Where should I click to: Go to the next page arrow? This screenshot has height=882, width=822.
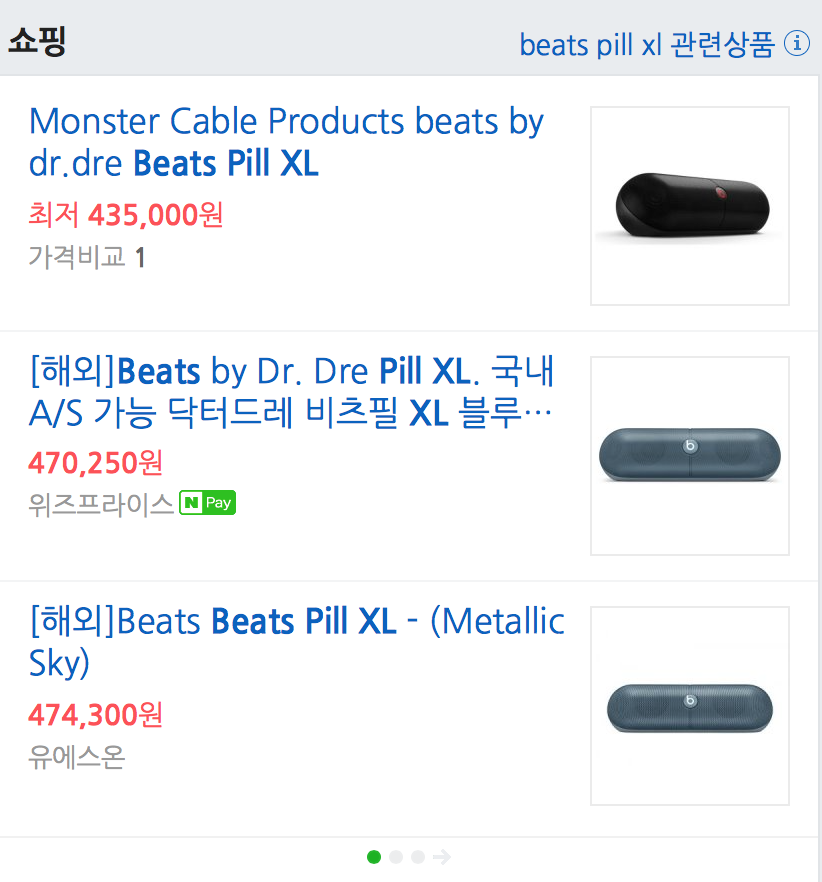click(x=442, y=857)
